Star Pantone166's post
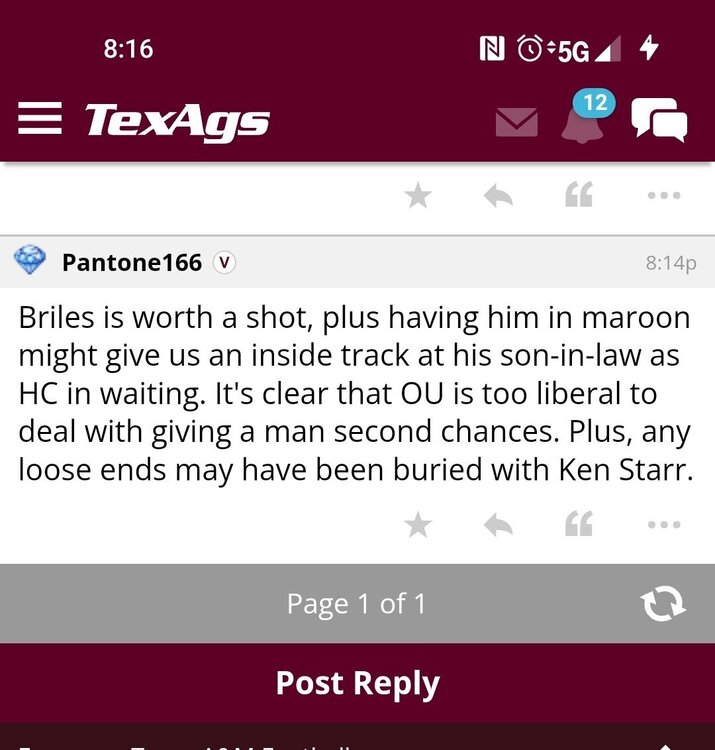Screen dimensions: 715x750 coord(418,524)
